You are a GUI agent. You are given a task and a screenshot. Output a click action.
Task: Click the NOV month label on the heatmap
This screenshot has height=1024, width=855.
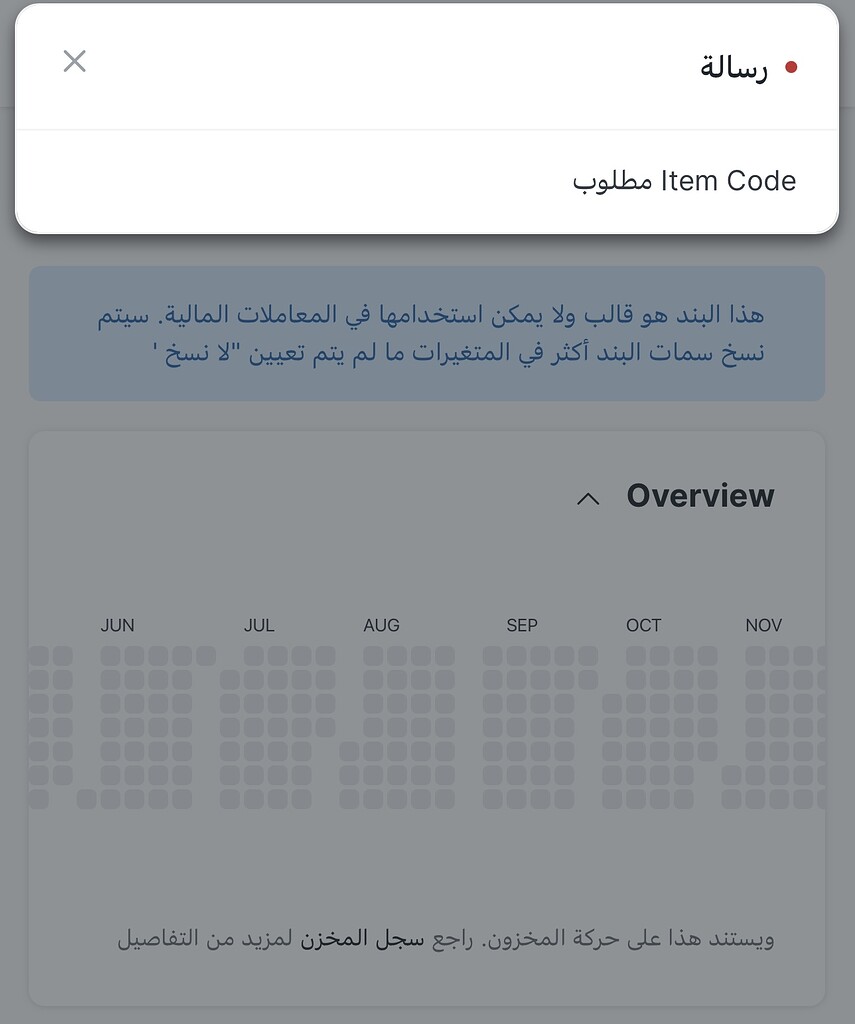coord(764,625)
